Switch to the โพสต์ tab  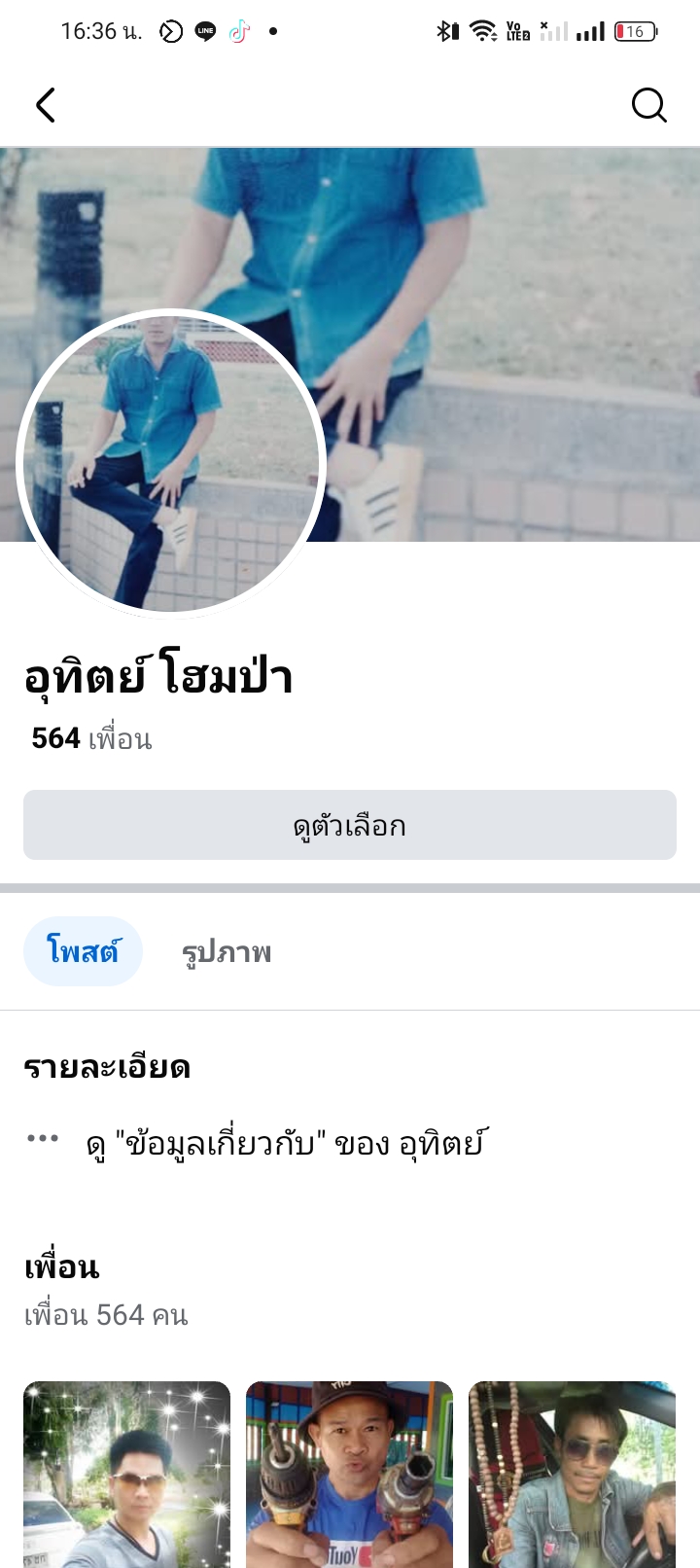click(x=83, y=951)
